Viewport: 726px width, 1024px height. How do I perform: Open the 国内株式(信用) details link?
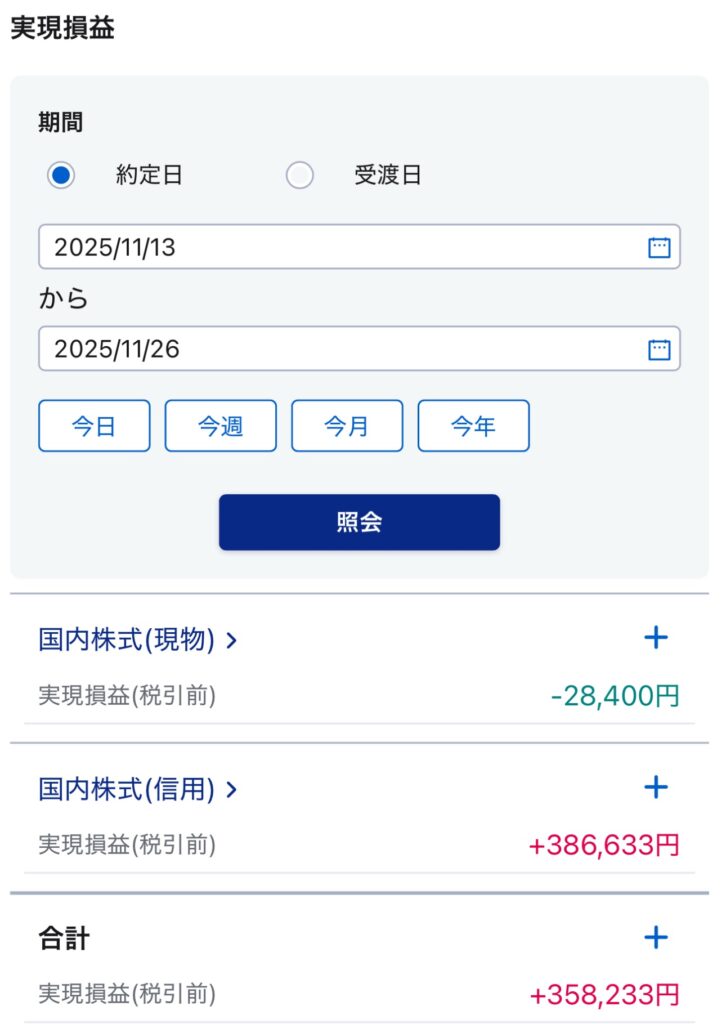[137, 790]
